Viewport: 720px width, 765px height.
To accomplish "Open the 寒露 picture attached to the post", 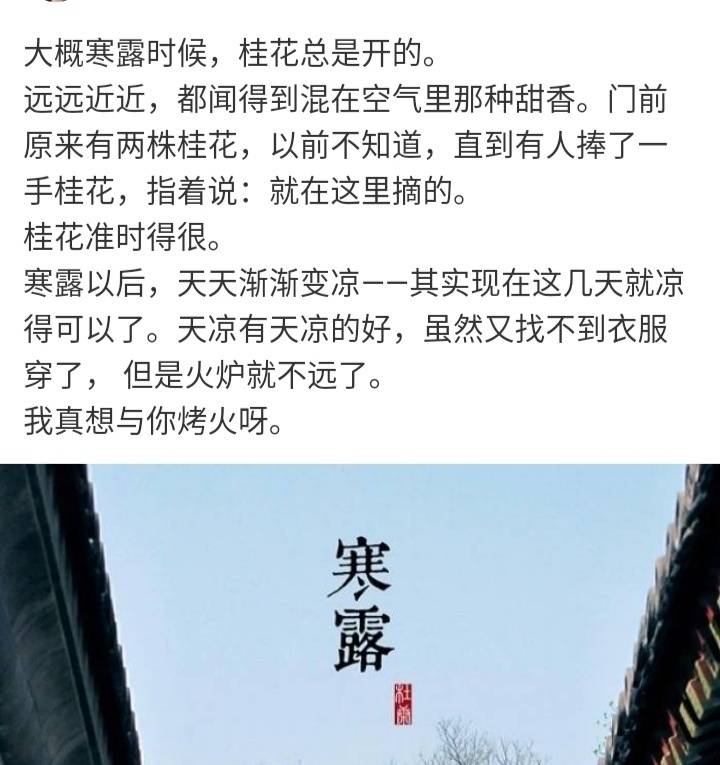I will (360, 614).
